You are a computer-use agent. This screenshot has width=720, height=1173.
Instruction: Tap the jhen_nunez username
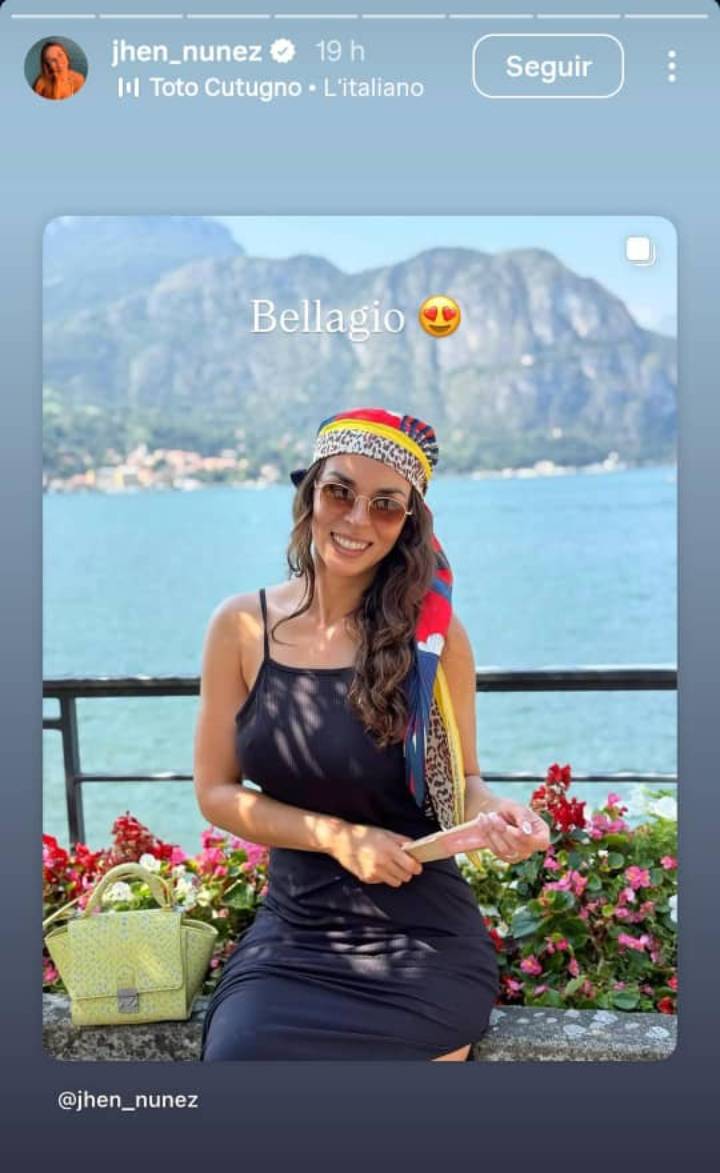point(187,51)
